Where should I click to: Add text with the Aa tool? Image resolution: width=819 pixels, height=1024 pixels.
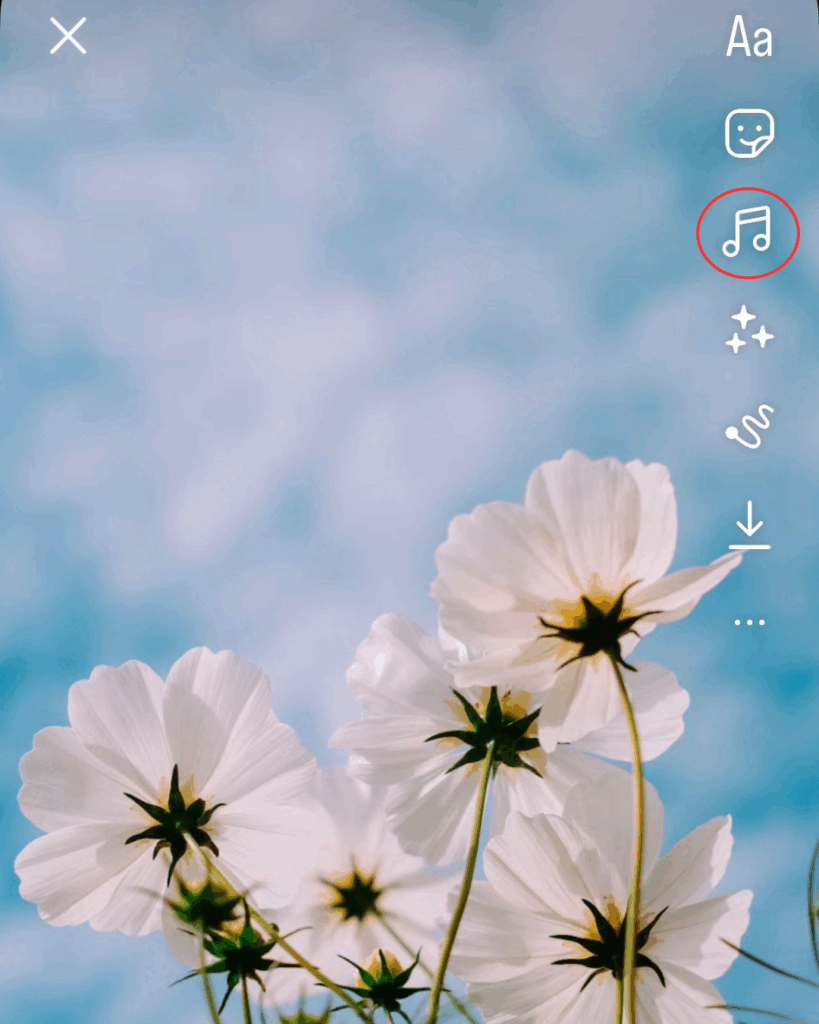pos(749,39)
